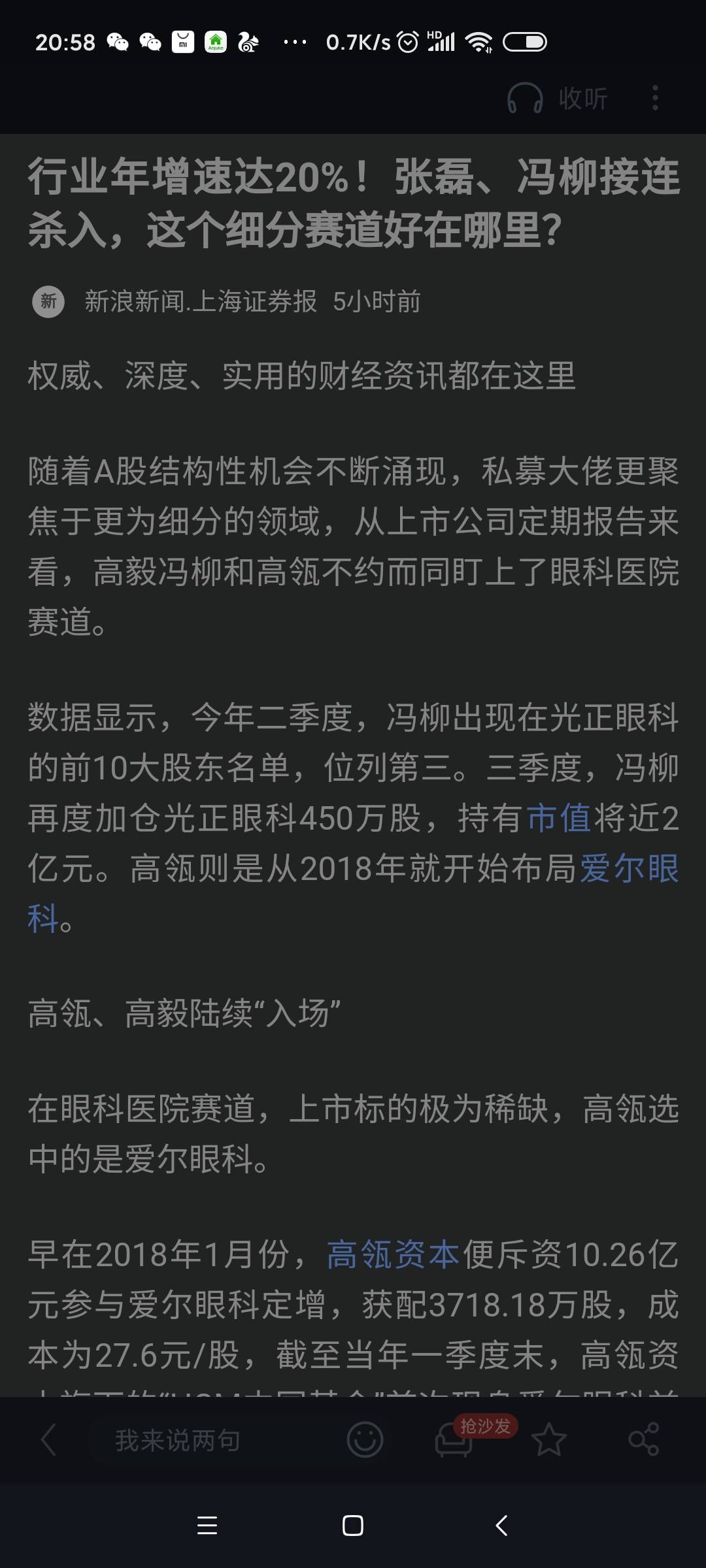Screen dimensions: 706x1568
Task: View comments via the 抢沙发 icon
Action: tap(455, 1439)
